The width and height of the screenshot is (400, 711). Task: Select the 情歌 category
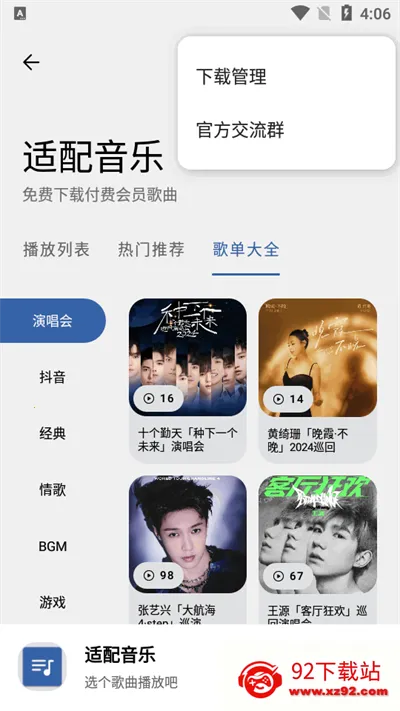[53, 490]
